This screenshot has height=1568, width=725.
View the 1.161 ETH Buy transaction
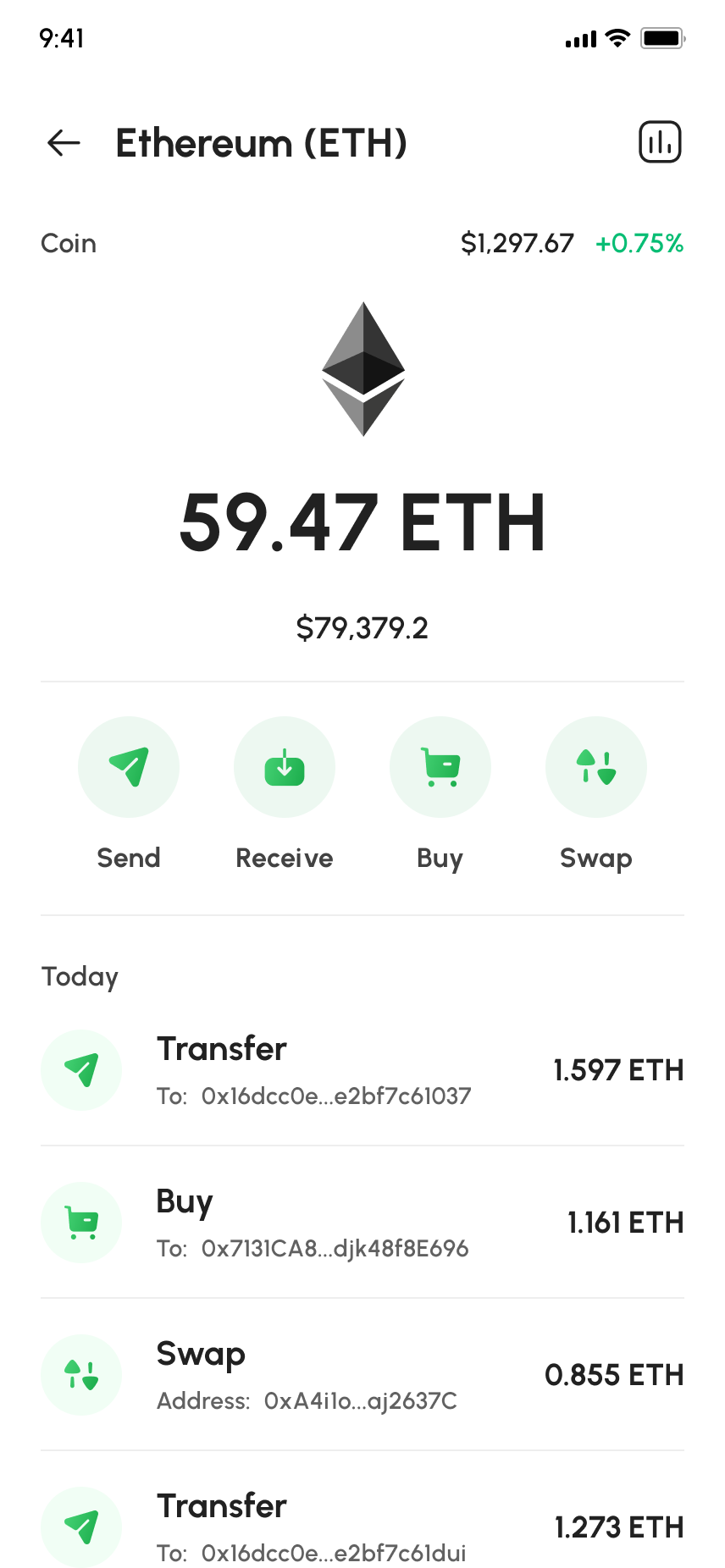click(x=362, y=1223)
